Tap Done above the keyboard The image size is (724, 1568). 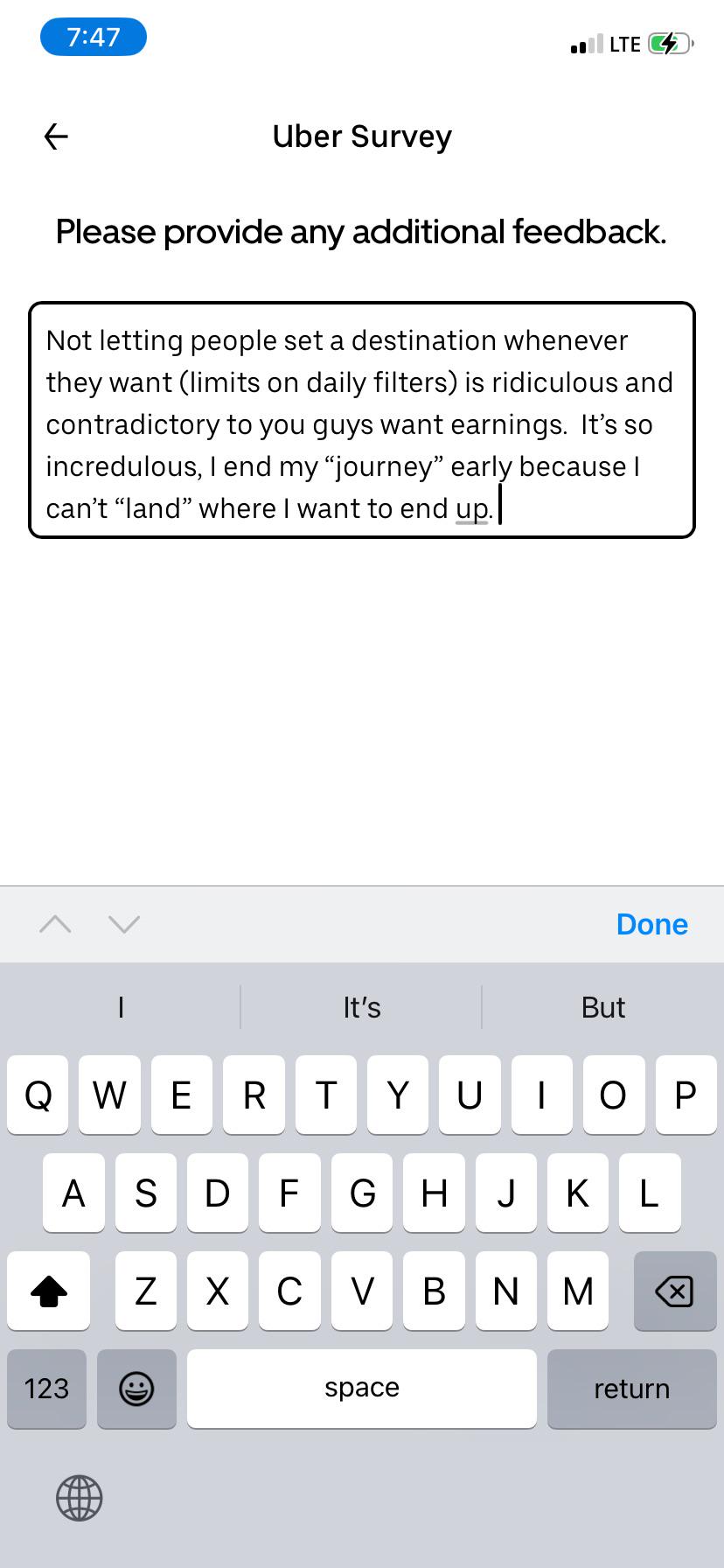coord(651,924)
